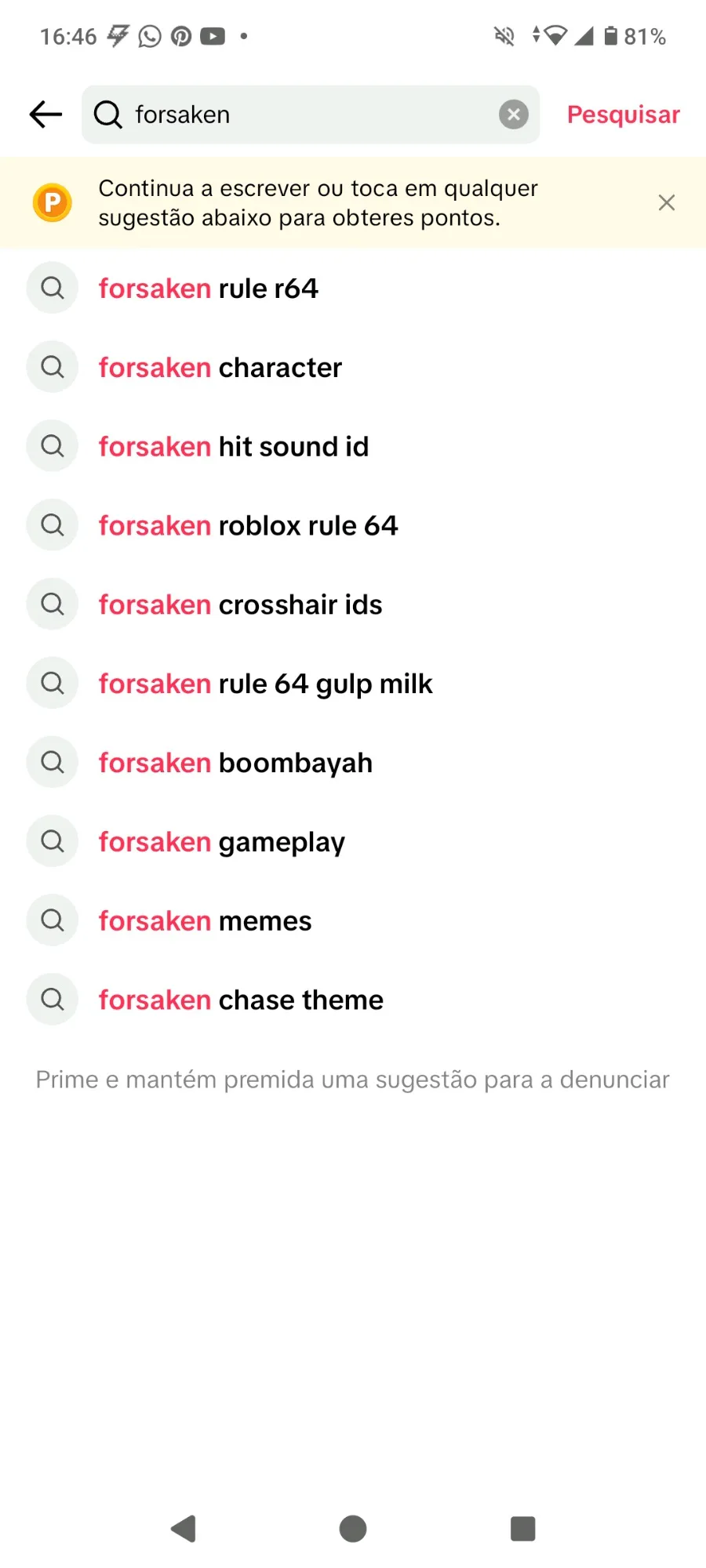Clear the forsaken search text
Viewport: 706px width, 1568px height.
514,114
